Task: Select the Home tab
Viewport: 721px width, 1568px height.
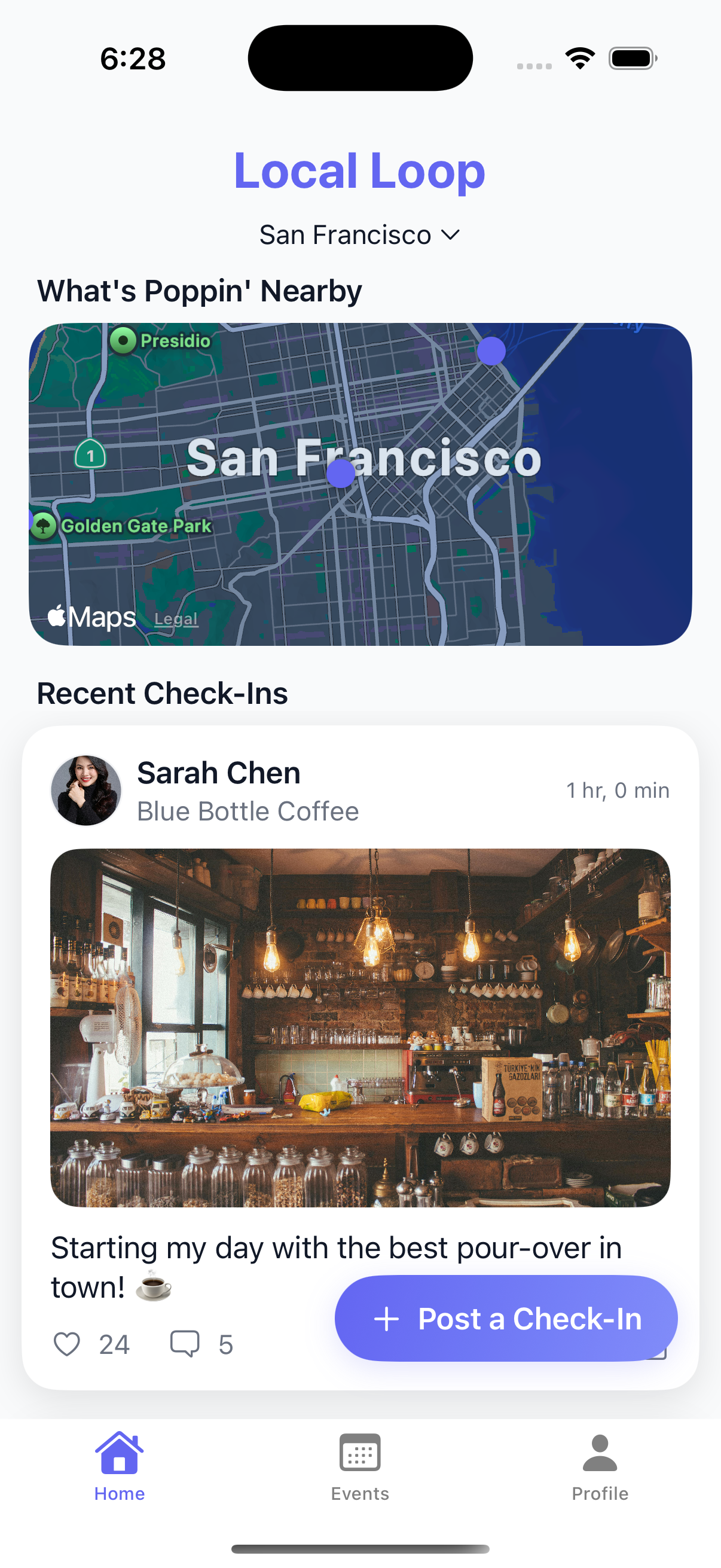Action: point(119,1466)
